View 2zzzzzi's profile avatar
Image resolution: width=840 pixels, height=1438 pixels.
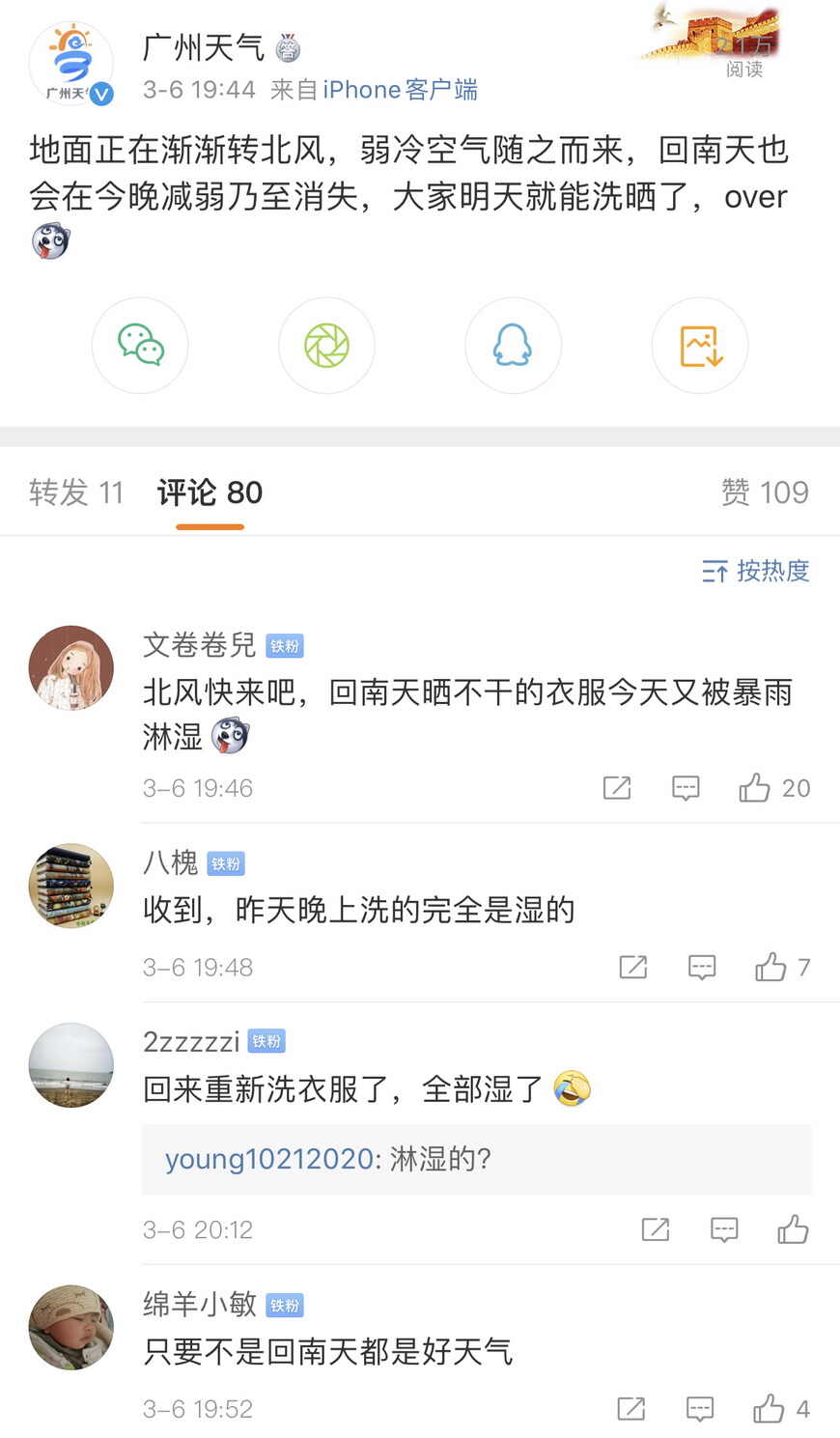tap(71, 1064)
